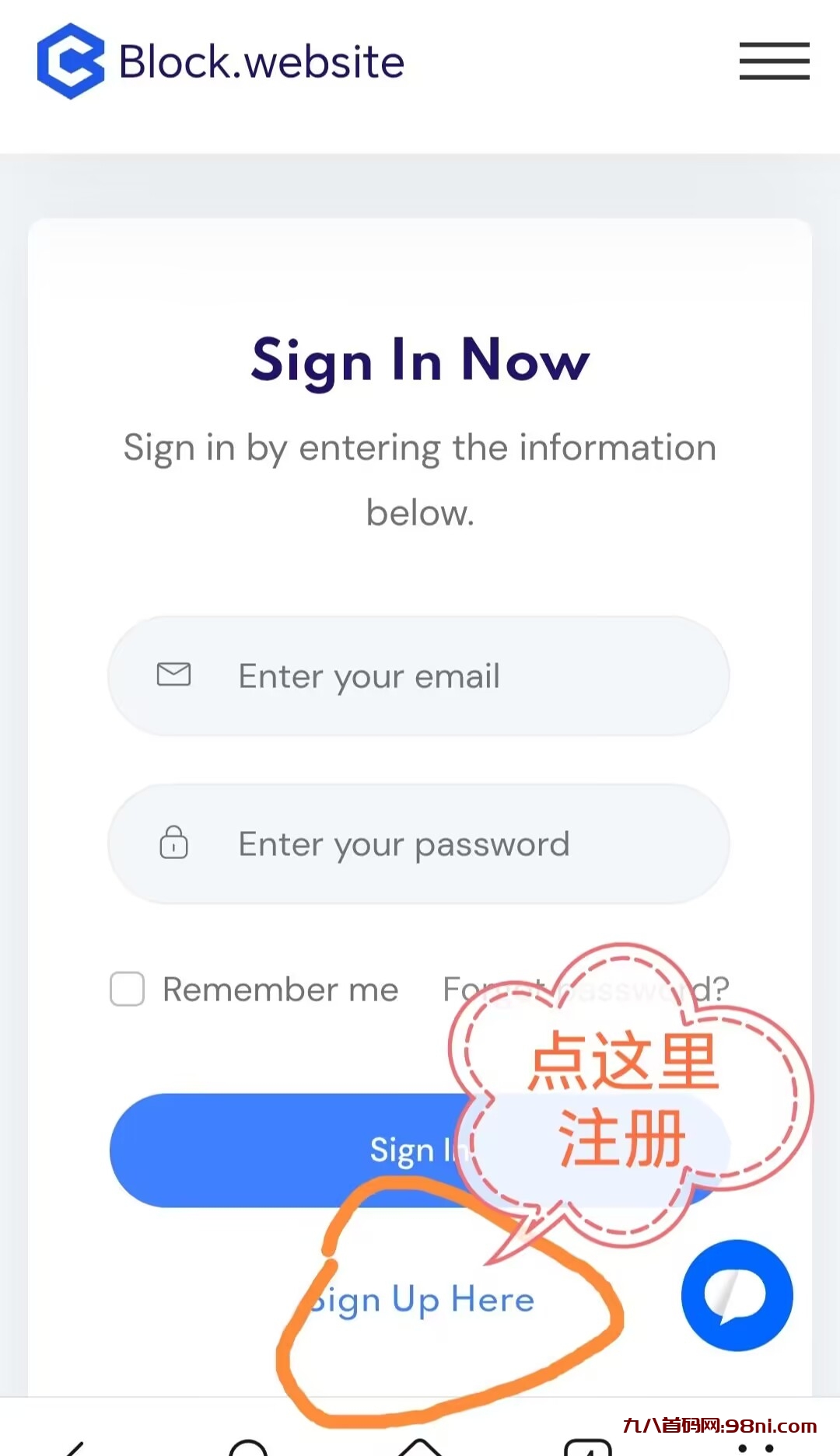This screenshot has width=840, height=1456.
Task: Follow the Sign Up Here link
Action: (x=424, y=1300)
